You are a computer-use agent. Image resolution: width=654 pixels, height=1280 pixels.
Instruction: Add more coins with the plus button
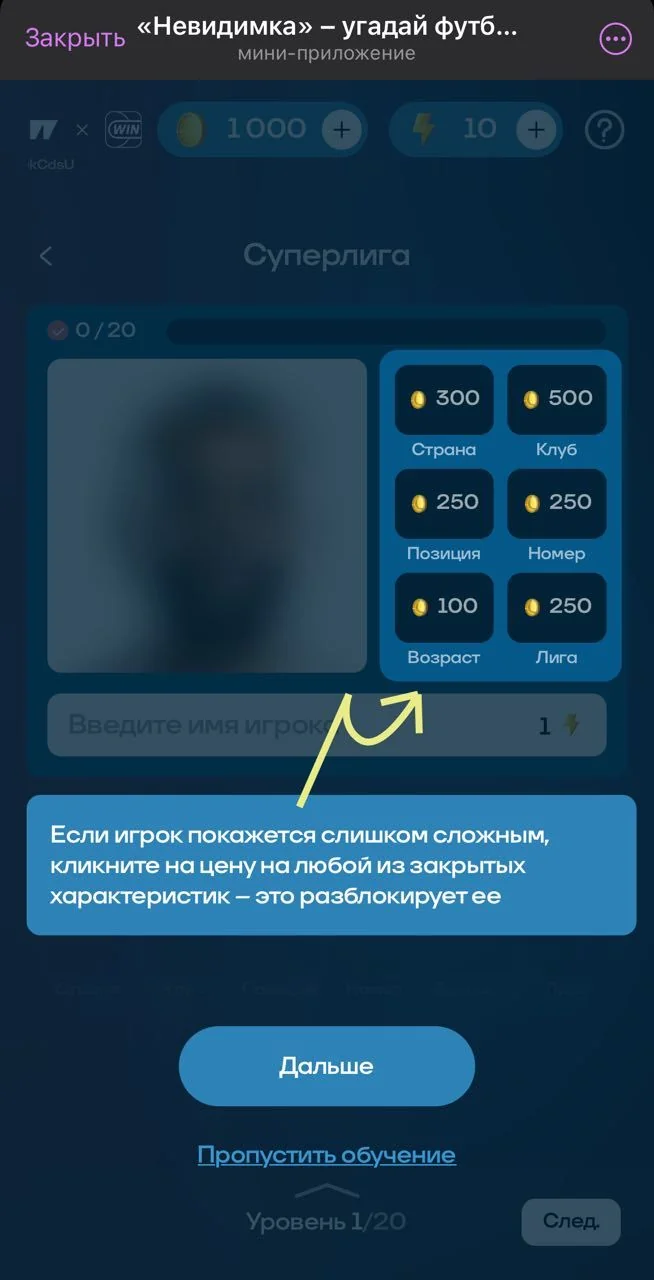point(342,130)
